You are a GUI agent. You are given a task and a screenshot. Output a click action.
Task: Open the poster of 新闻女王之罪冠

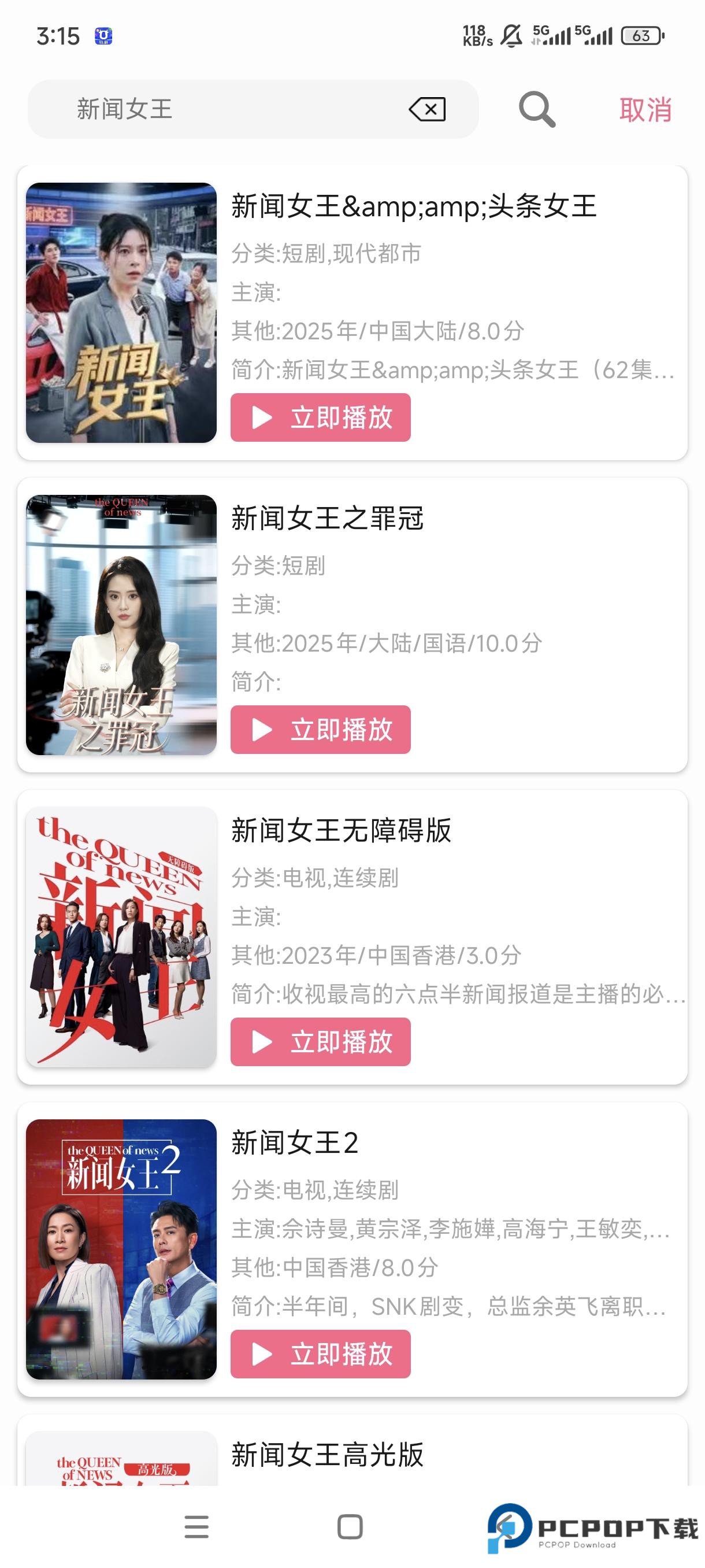coord(121,624)
